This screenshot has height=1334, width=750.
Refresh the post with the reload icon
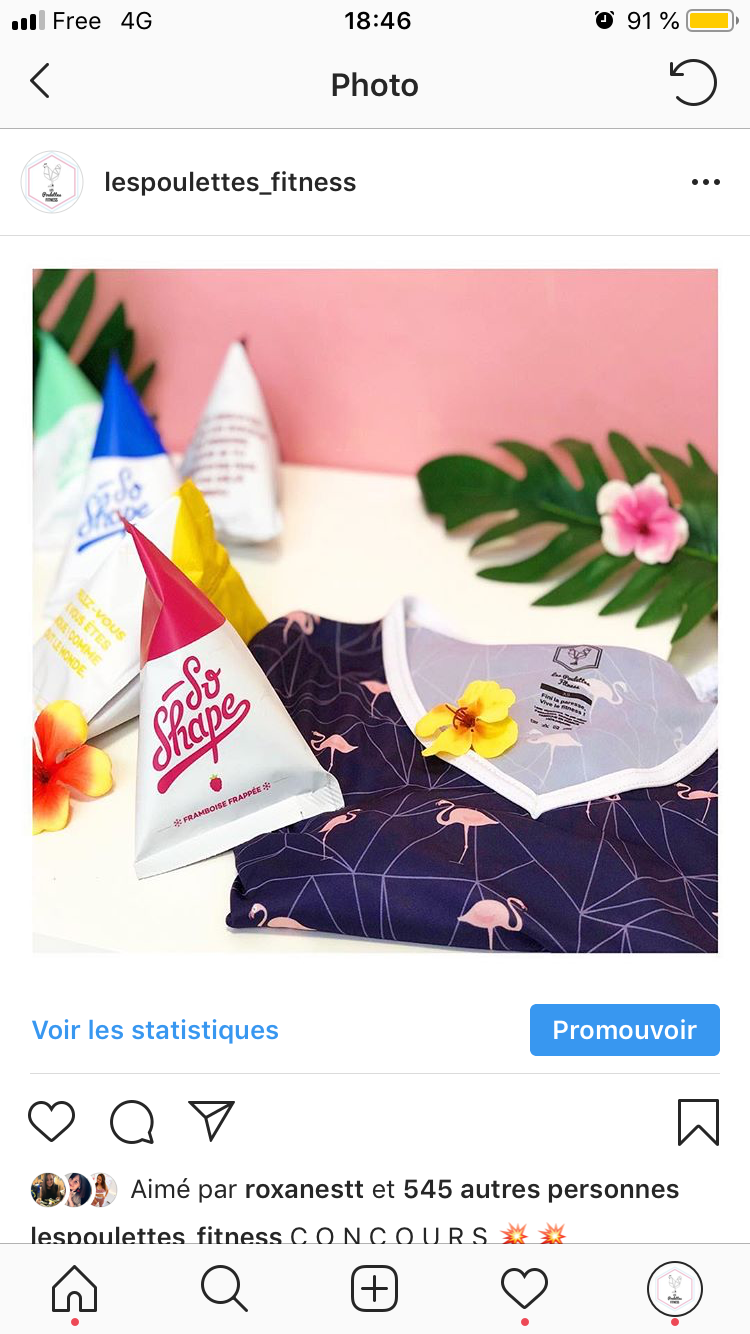[x=694, y=83]
